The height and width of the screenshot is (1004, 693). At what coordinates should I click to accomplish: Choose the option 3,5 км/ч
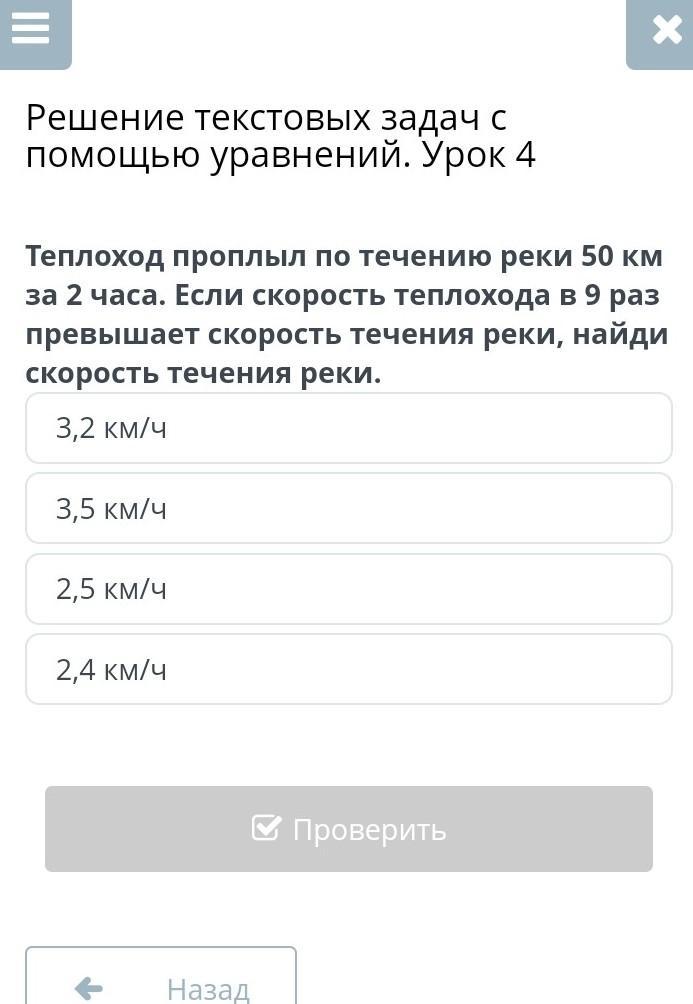pos(348,509)
